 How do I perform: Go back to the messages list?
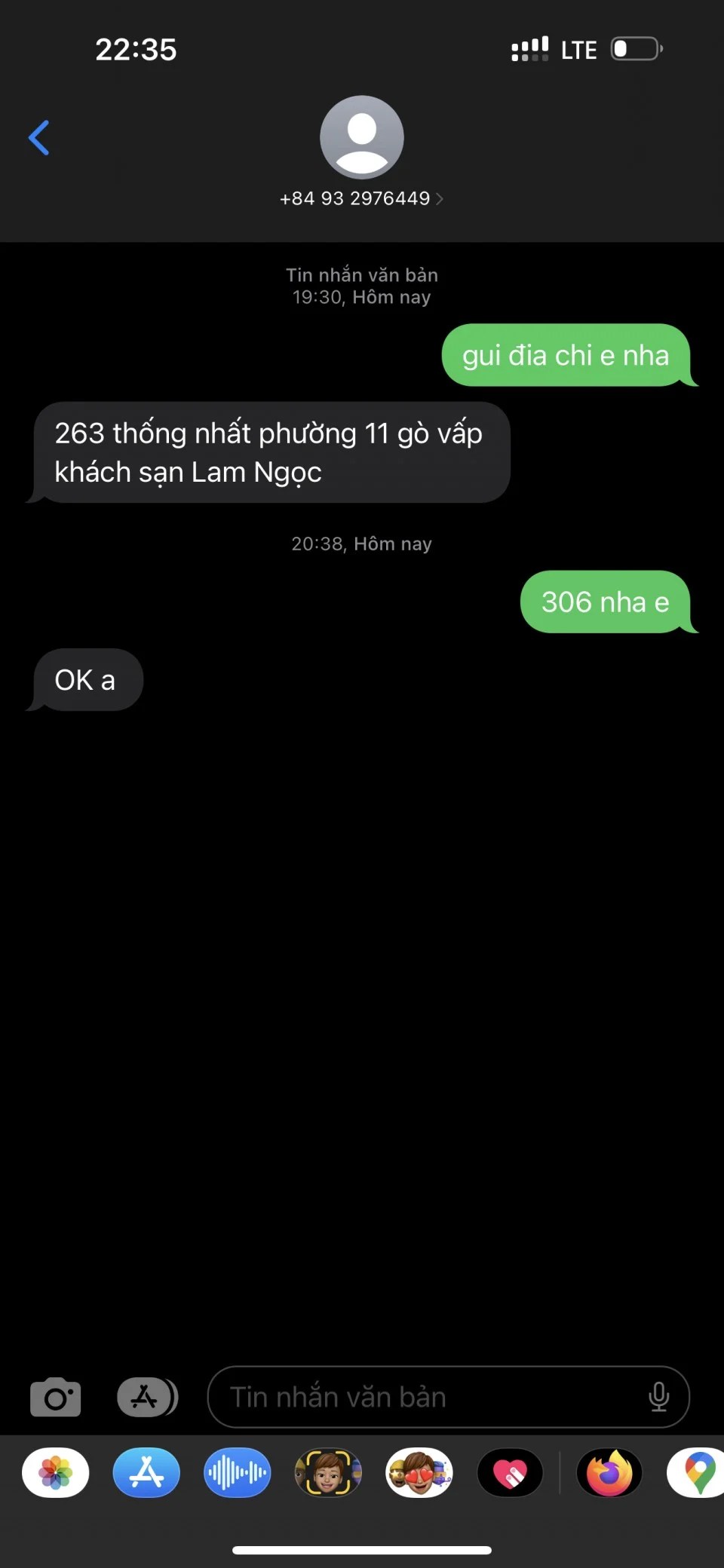tap(39, 138)
